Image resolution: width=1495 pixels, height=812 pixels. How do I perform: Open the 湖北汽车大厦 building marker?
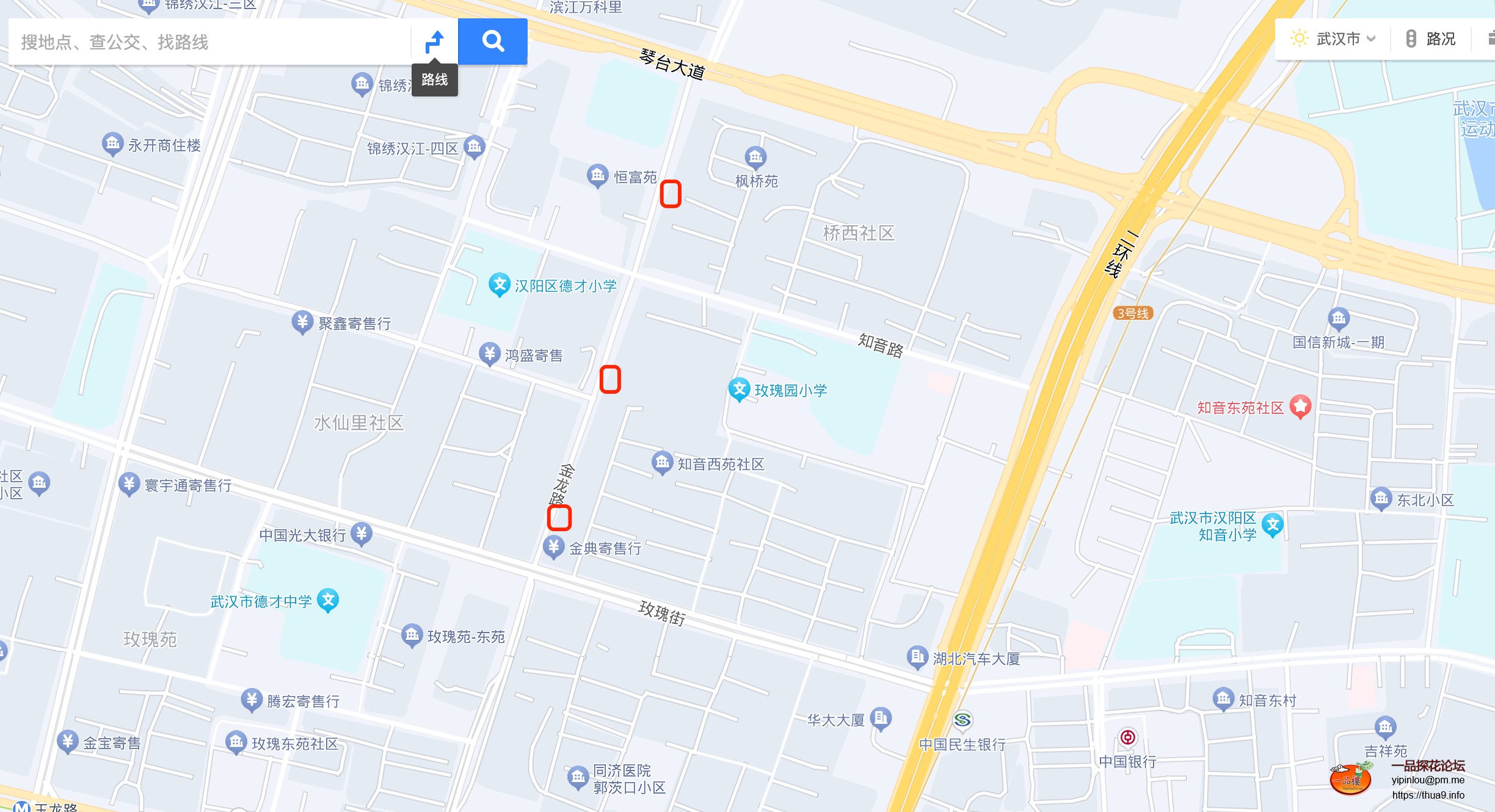click(917, 657)
